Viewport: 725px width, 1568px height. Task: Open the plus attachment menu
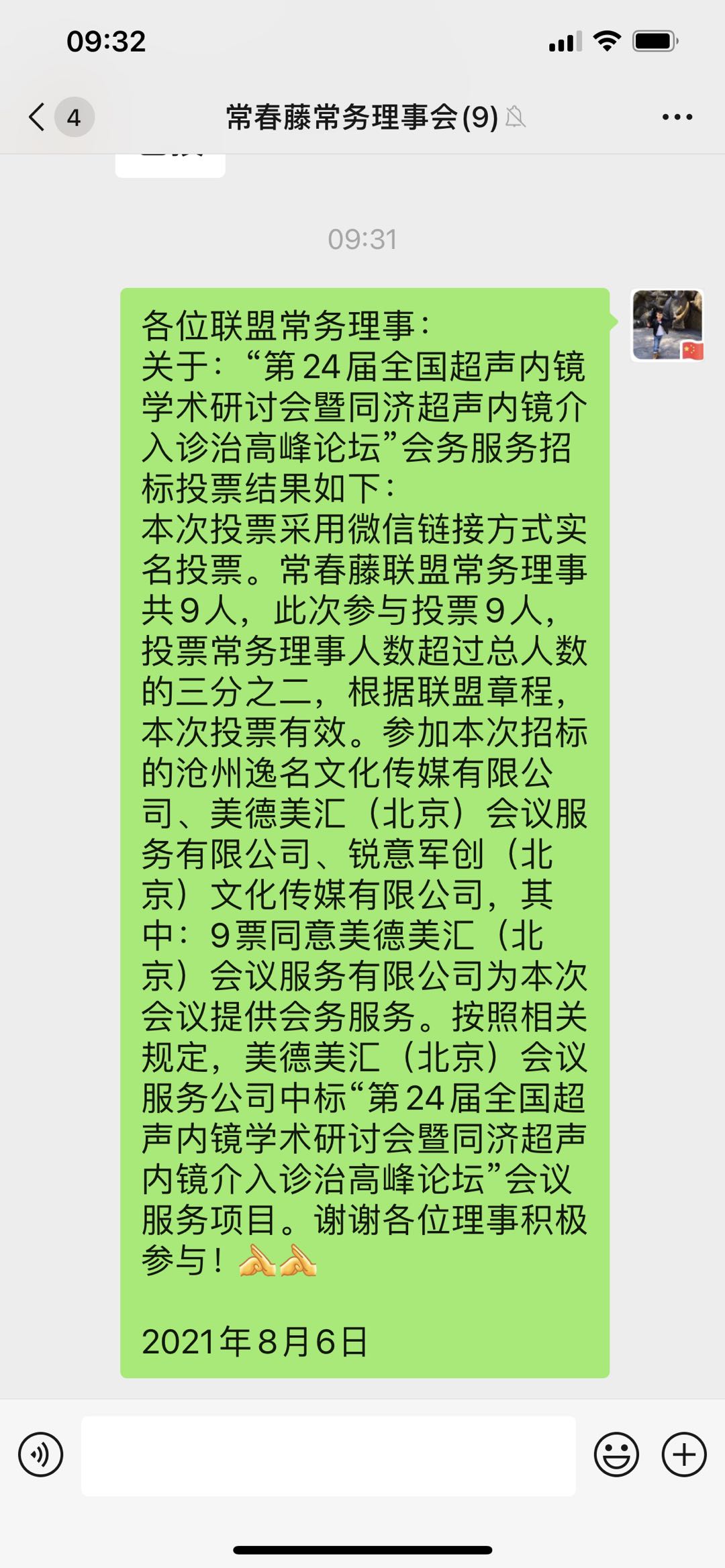(x=683, y=1455)
